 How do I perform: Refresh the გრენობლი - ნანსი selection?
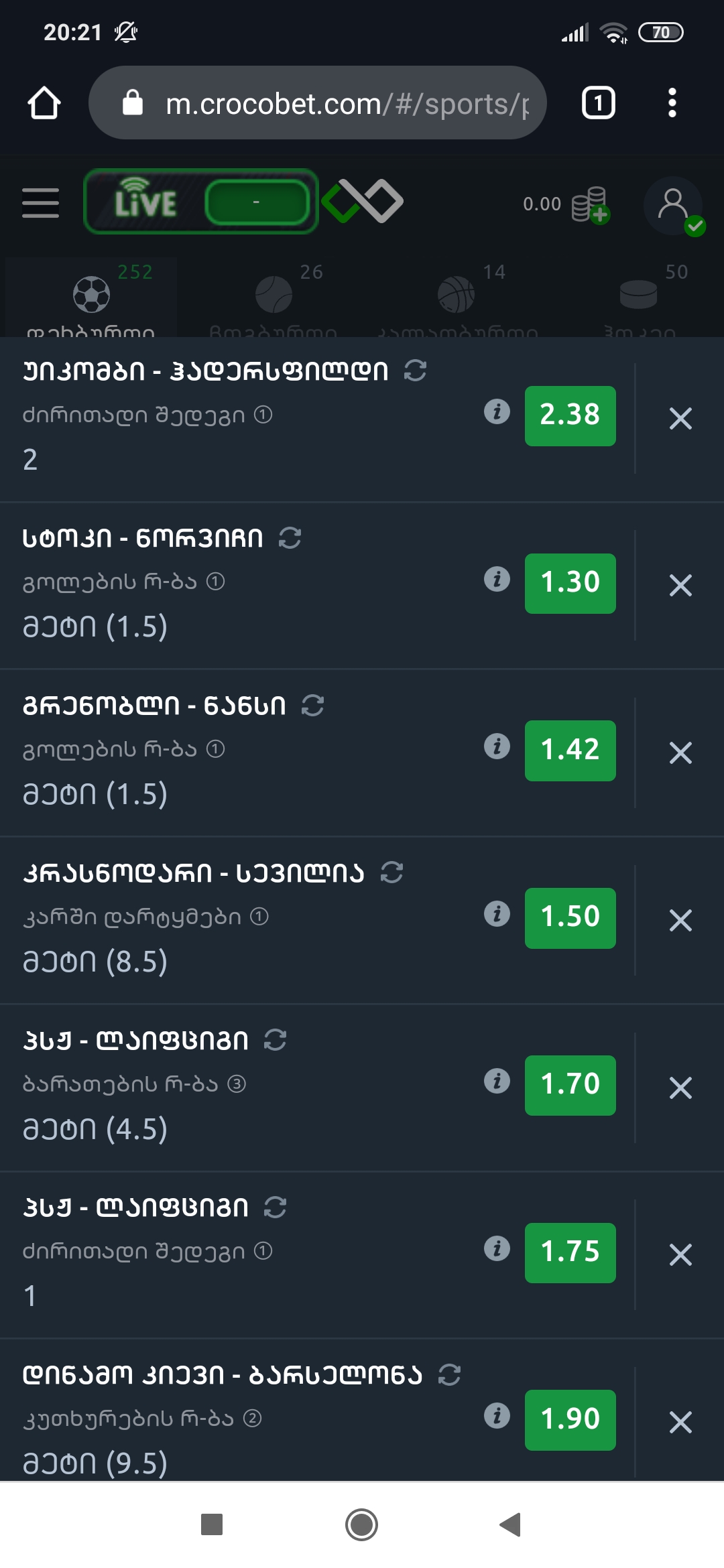coord(312,705)
